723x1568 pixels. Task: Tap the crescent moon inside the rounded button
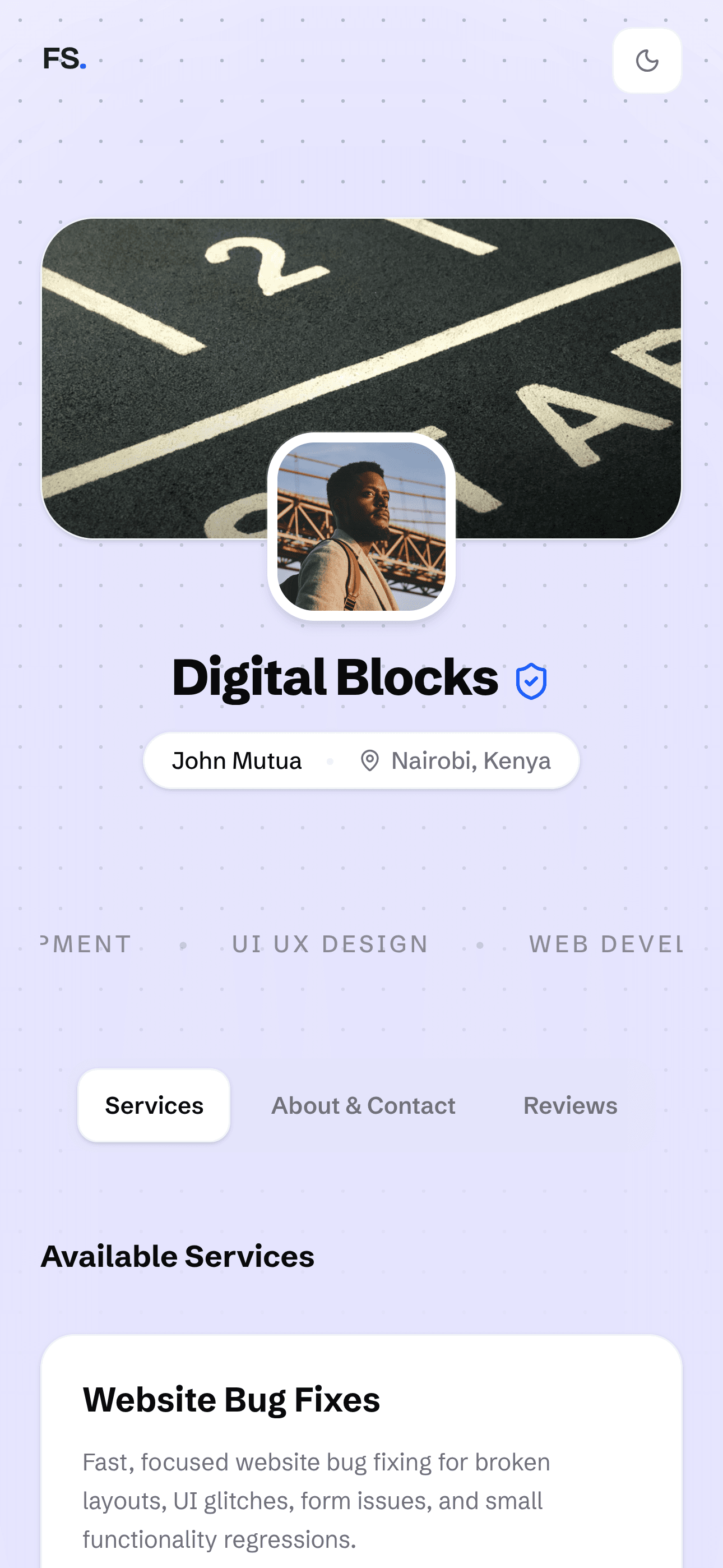646,60
